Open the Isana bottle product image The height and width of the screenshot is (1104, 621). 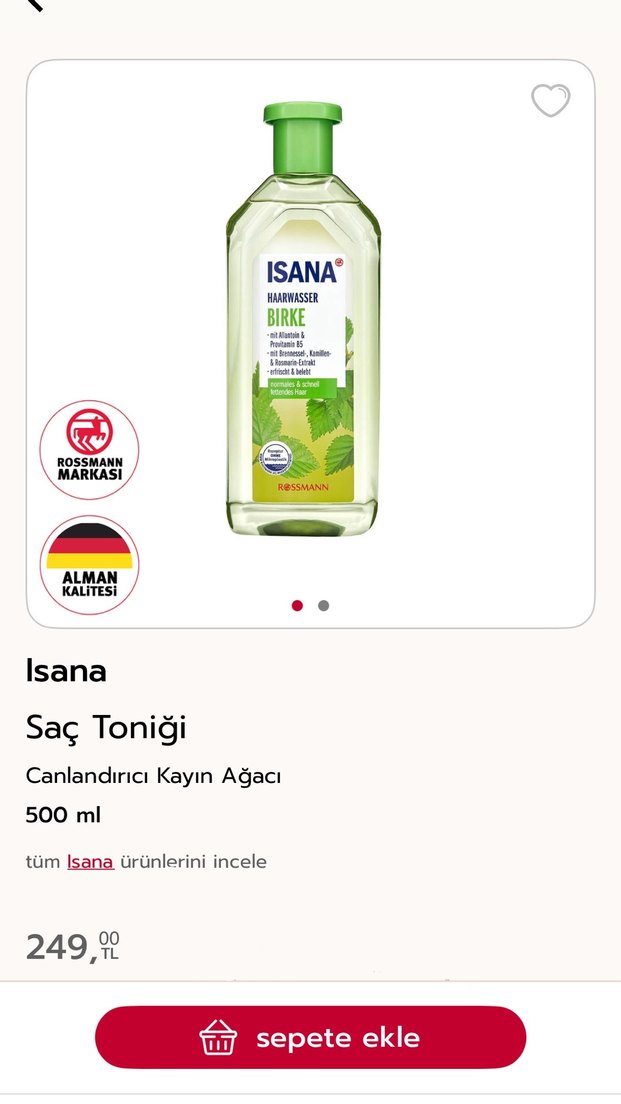(x=304, y=320)
